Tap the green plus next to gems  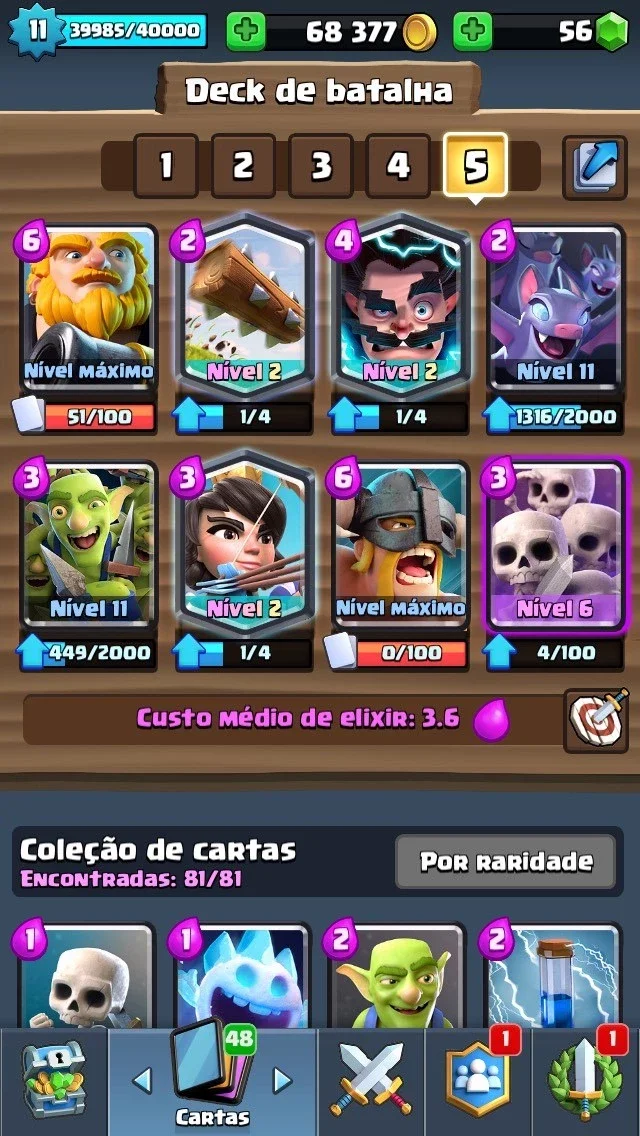coord(473,32)
